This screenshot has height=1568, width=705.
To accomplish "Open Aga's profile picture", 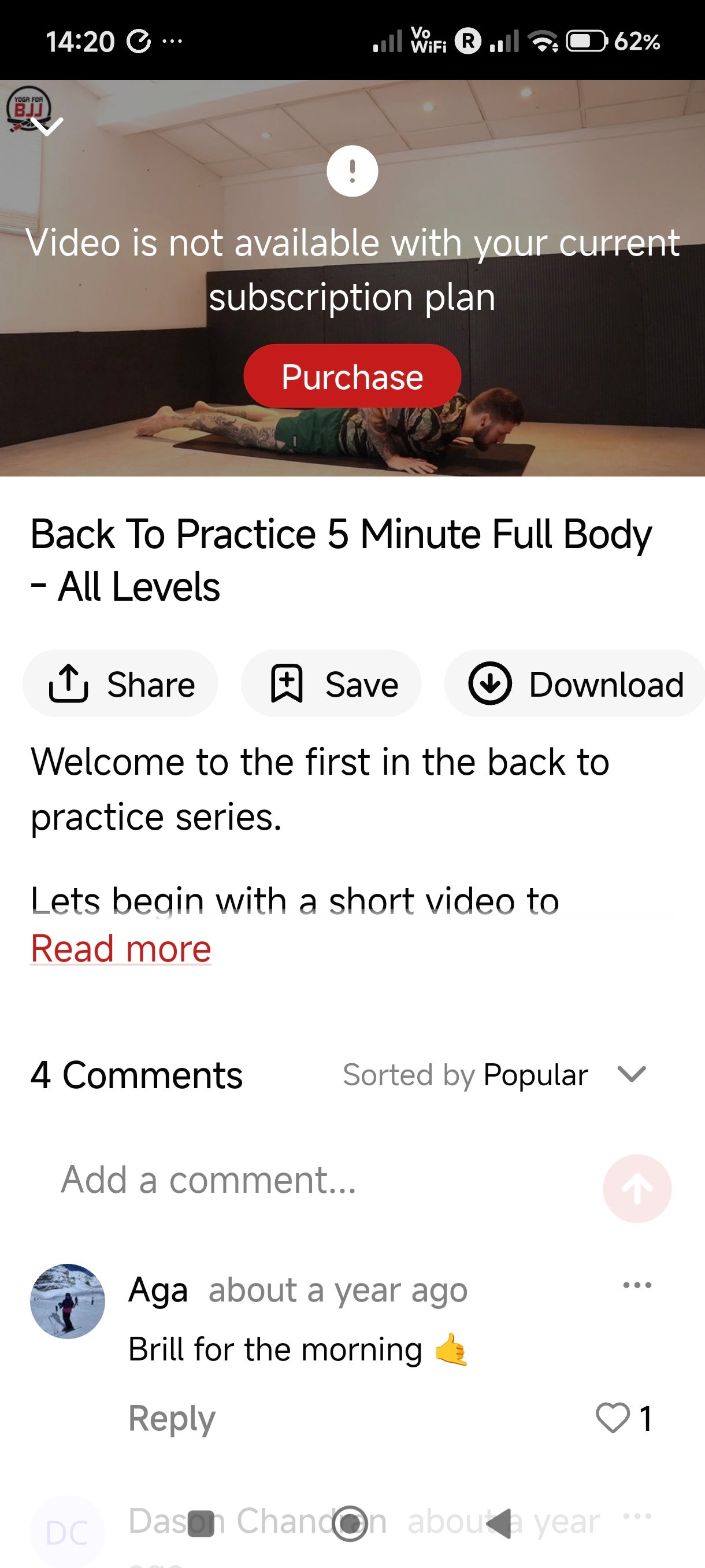I will click(68, 1301).
